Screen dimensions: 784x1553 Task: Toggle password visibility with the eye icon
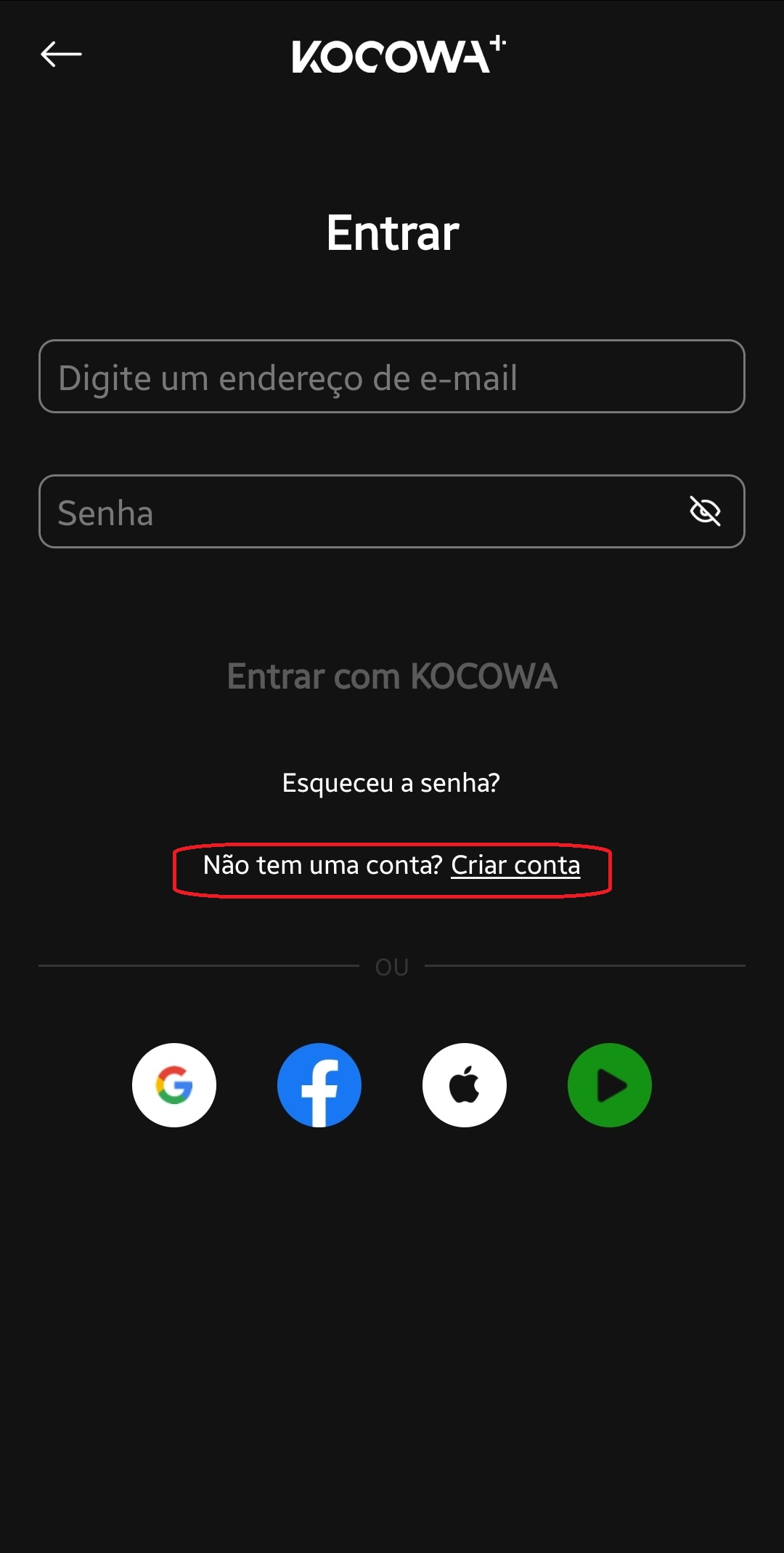705,511
